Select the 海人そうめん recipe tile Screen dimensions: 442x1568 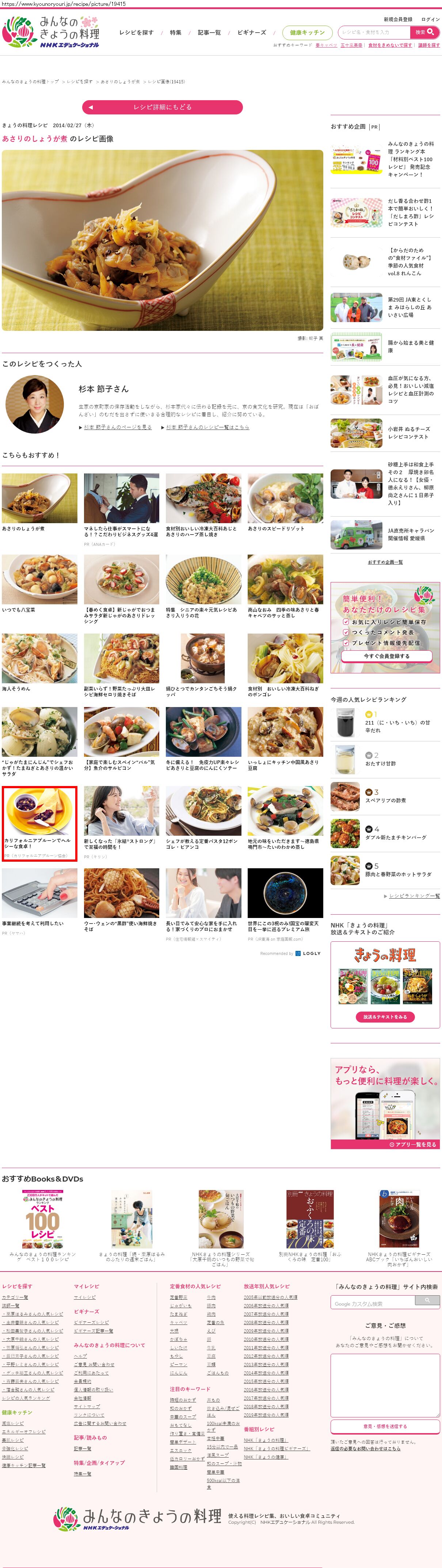39,662
